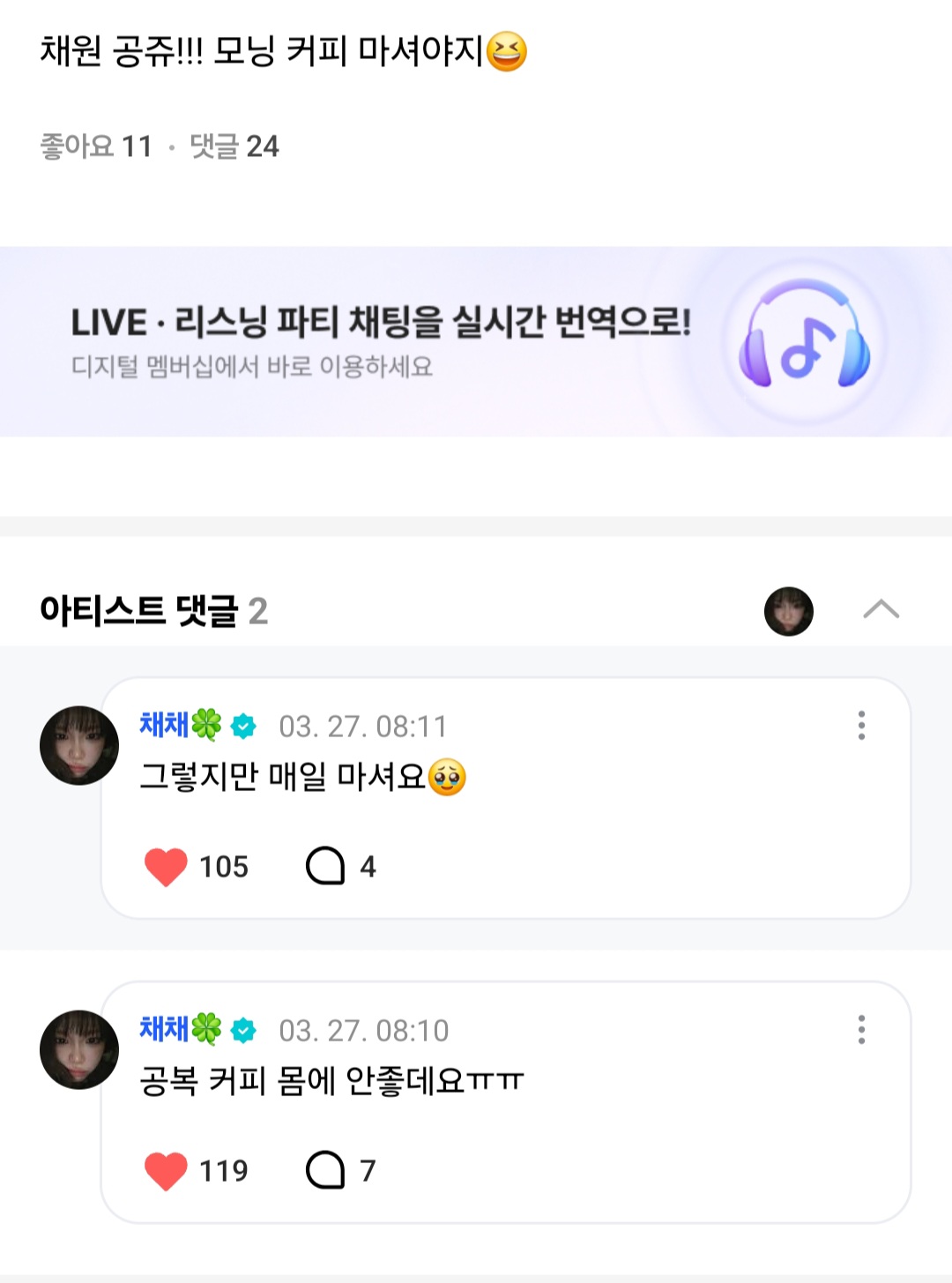Like the comment '공복 커피 몸에 안좋데요'
Screen dimensions: 952x1283
point(166,1171)
